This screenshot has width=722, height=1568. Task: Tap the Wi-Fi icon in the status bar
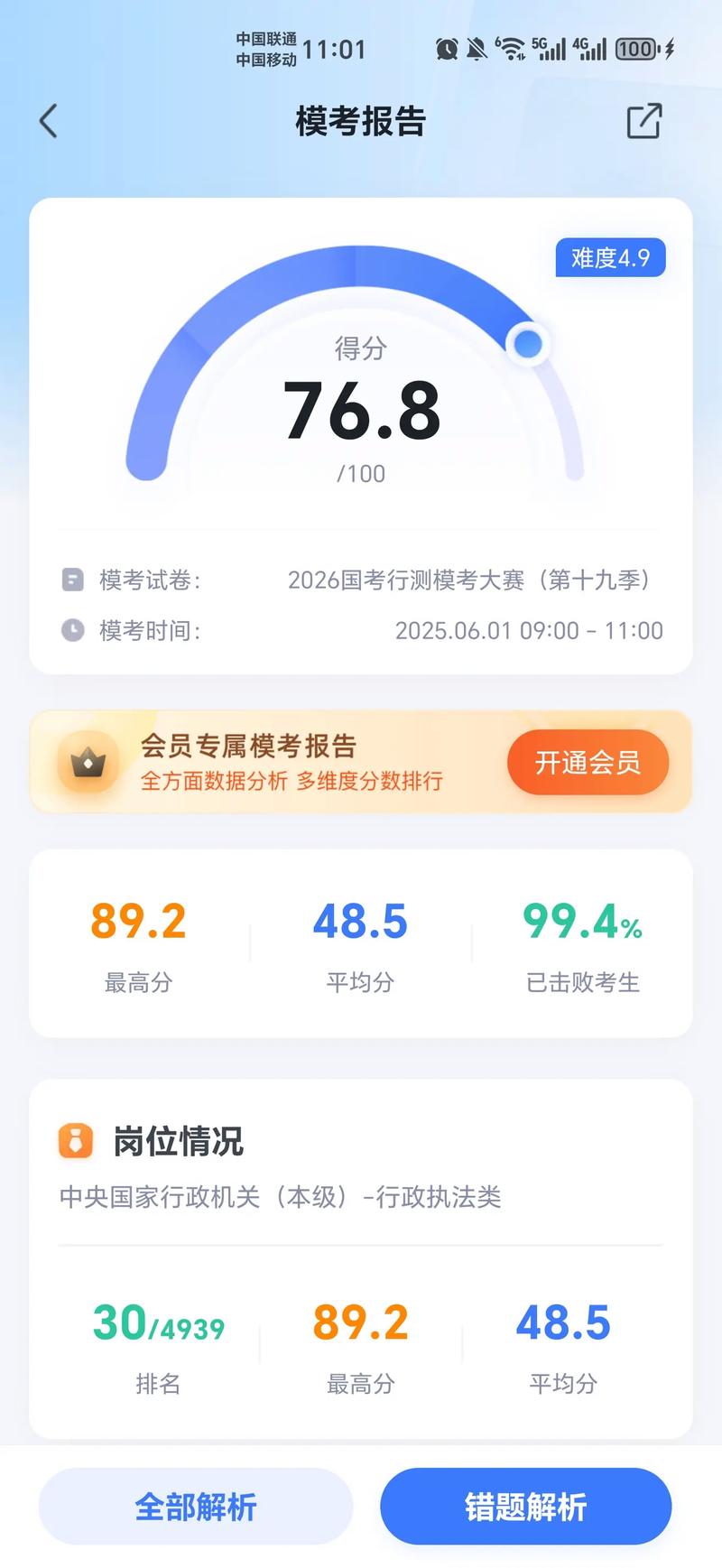pos(512,49)
